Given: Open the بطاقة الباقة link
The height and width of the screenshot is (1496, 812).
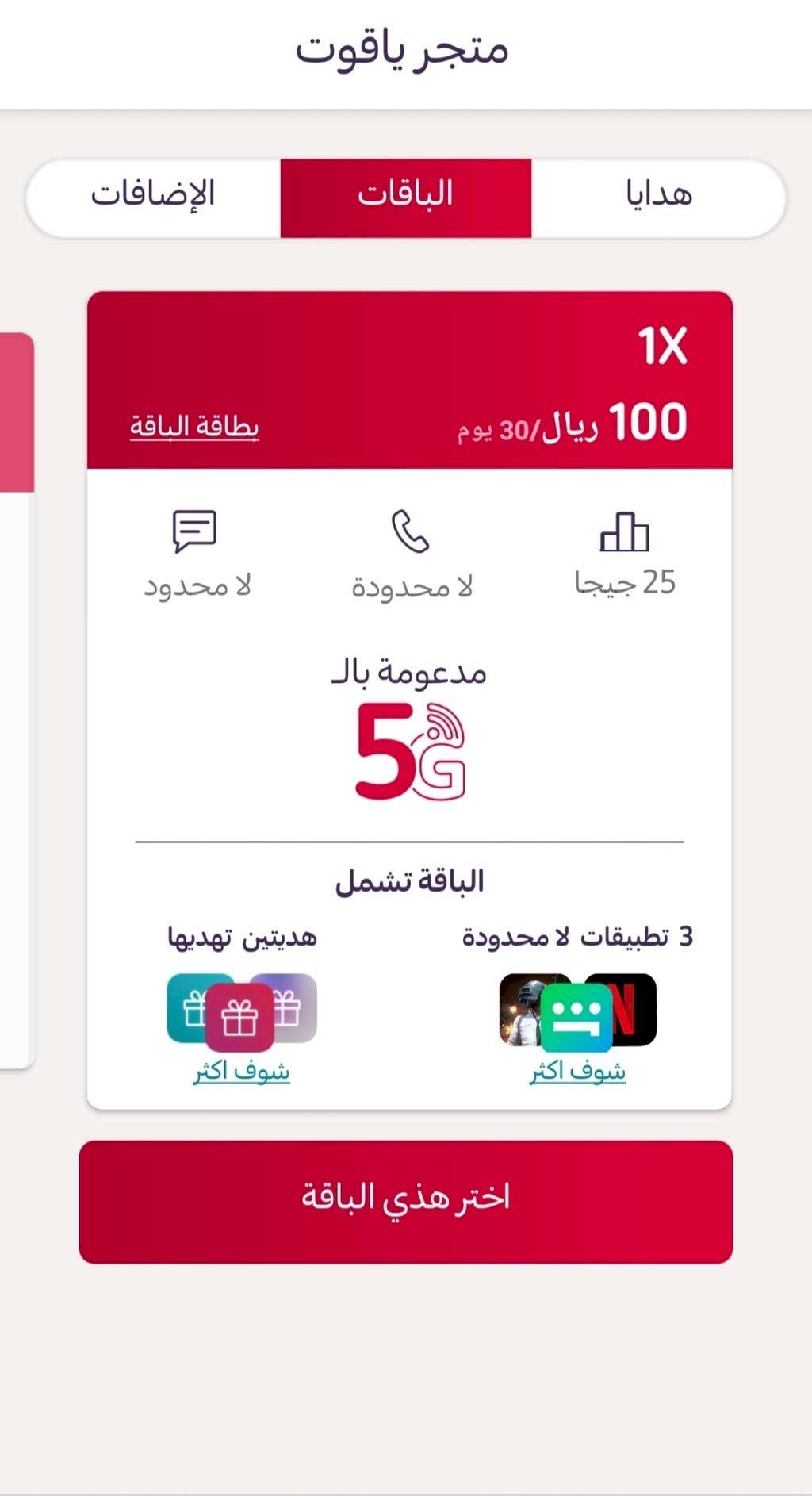Looking at the screenshot, I should pyautogui.click(x=194, y=427).
